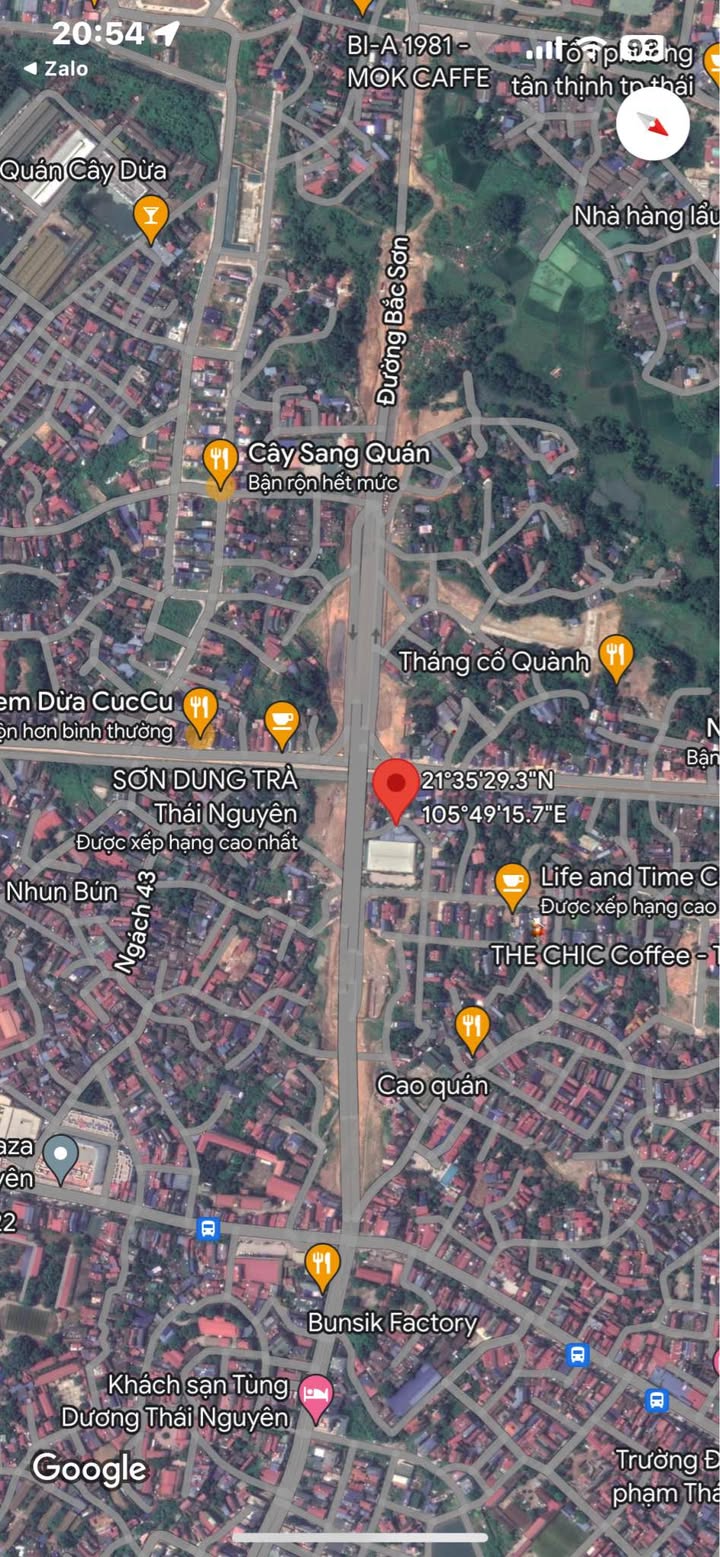Tap the SƠN DUNG TRÀ café pin
Viewport: 720px width, 1557px height.
281,722
